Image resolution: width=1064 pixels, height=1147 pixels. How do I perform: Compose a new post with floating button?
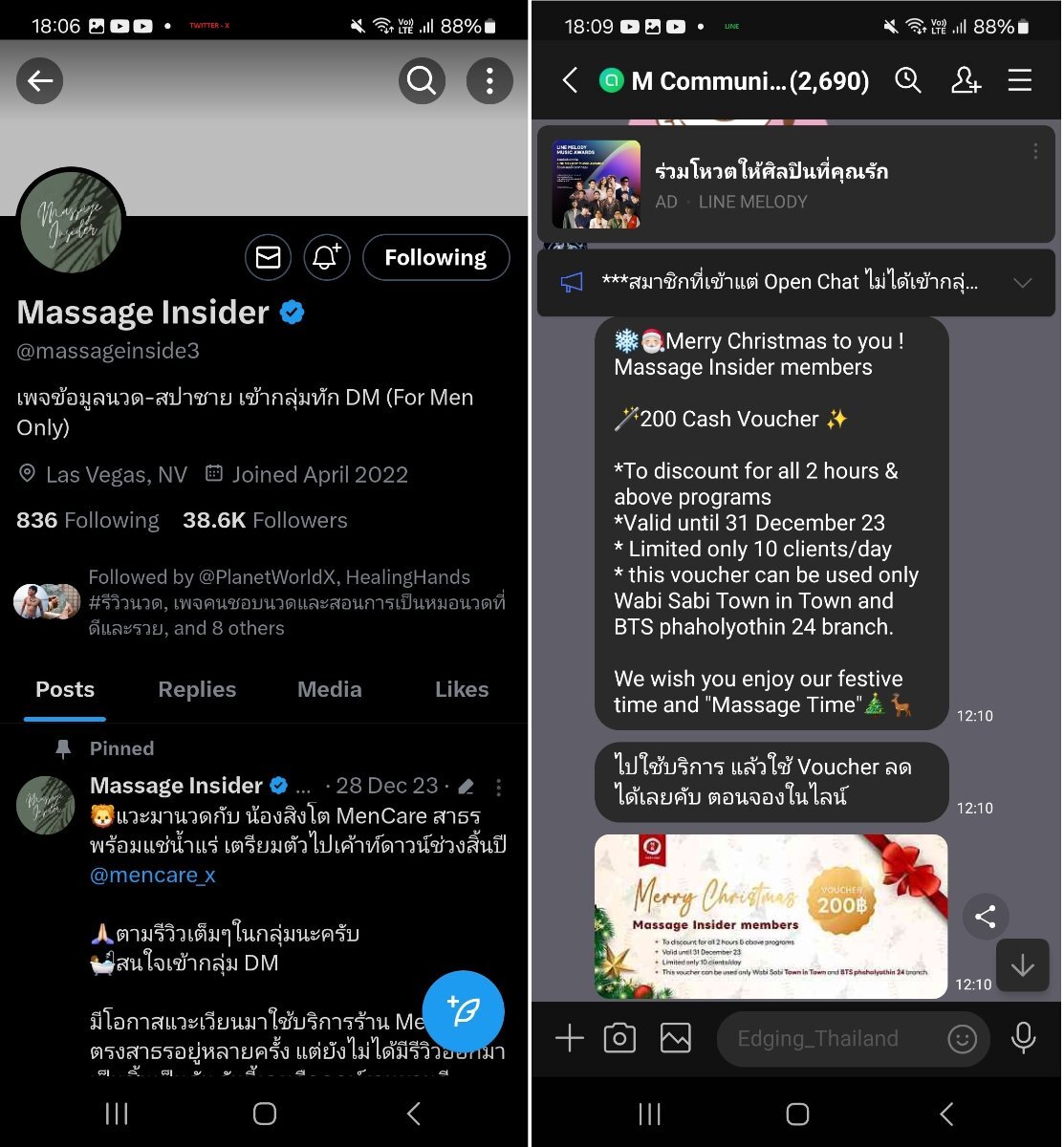pyautogui.click(x=463, y=1011)
